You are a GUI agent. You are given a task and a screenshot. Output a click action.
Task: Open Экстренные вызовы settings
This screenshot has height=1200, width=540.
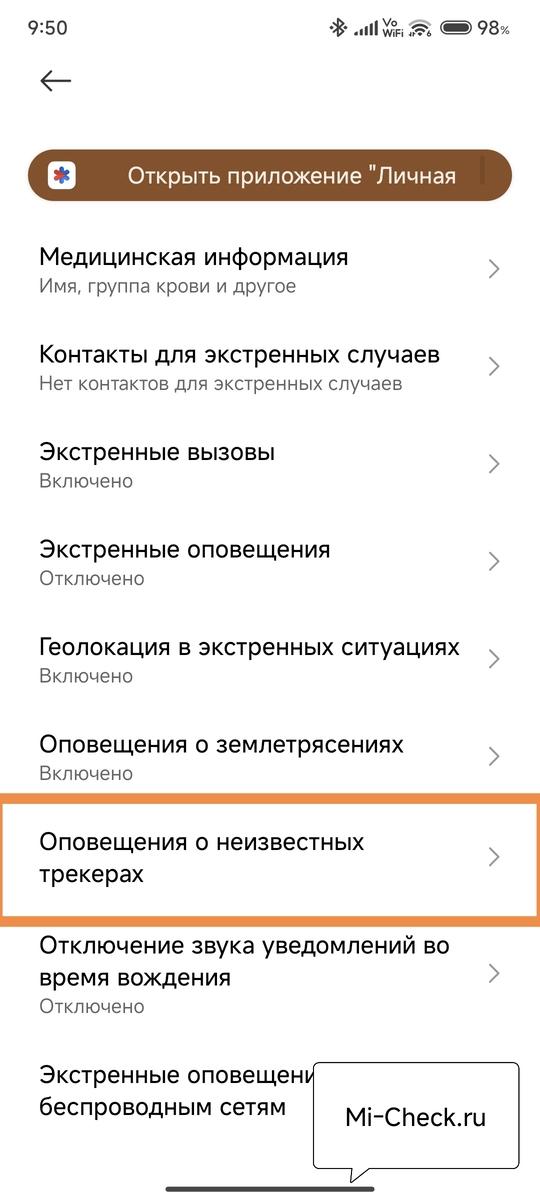pos(270,464)
